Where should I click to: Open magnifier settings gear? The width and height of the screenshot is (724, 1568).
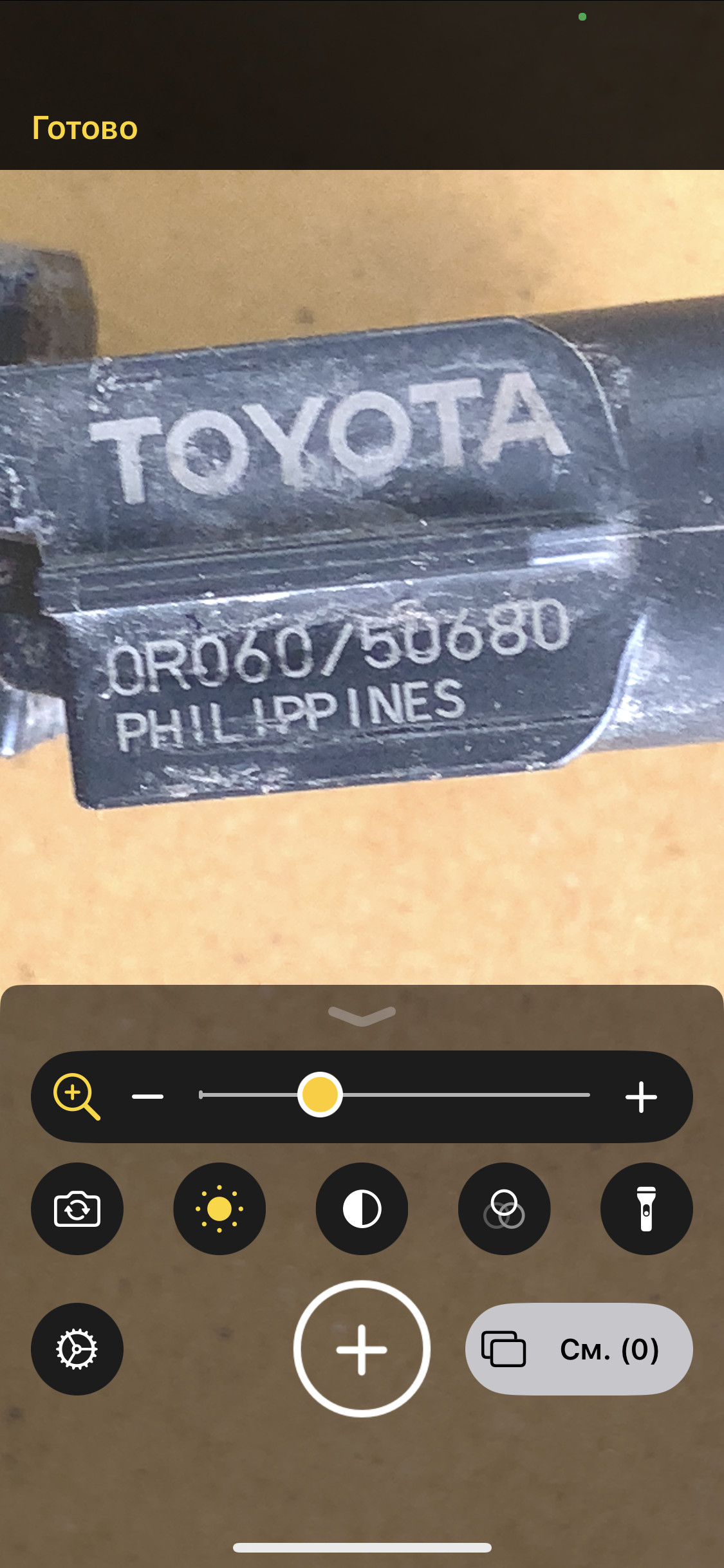77,1349
